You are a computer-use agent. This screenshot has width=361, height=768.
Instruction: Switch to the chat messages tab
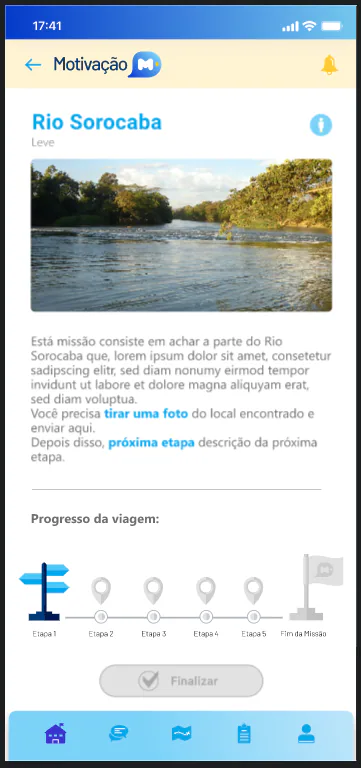(x=118, y=733)
